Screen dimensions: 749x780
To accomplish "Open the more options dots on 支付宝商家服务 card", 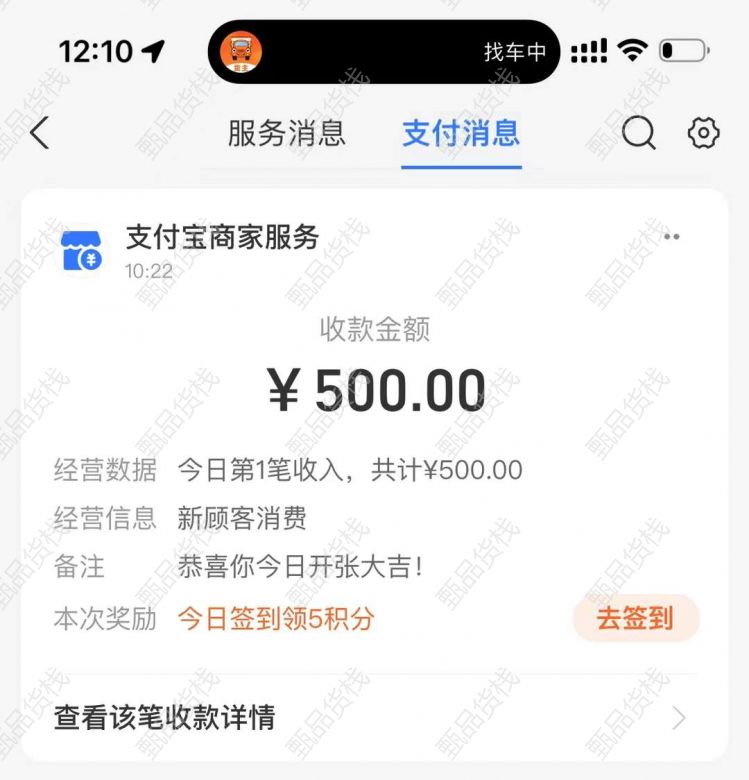I will (672, 237).
